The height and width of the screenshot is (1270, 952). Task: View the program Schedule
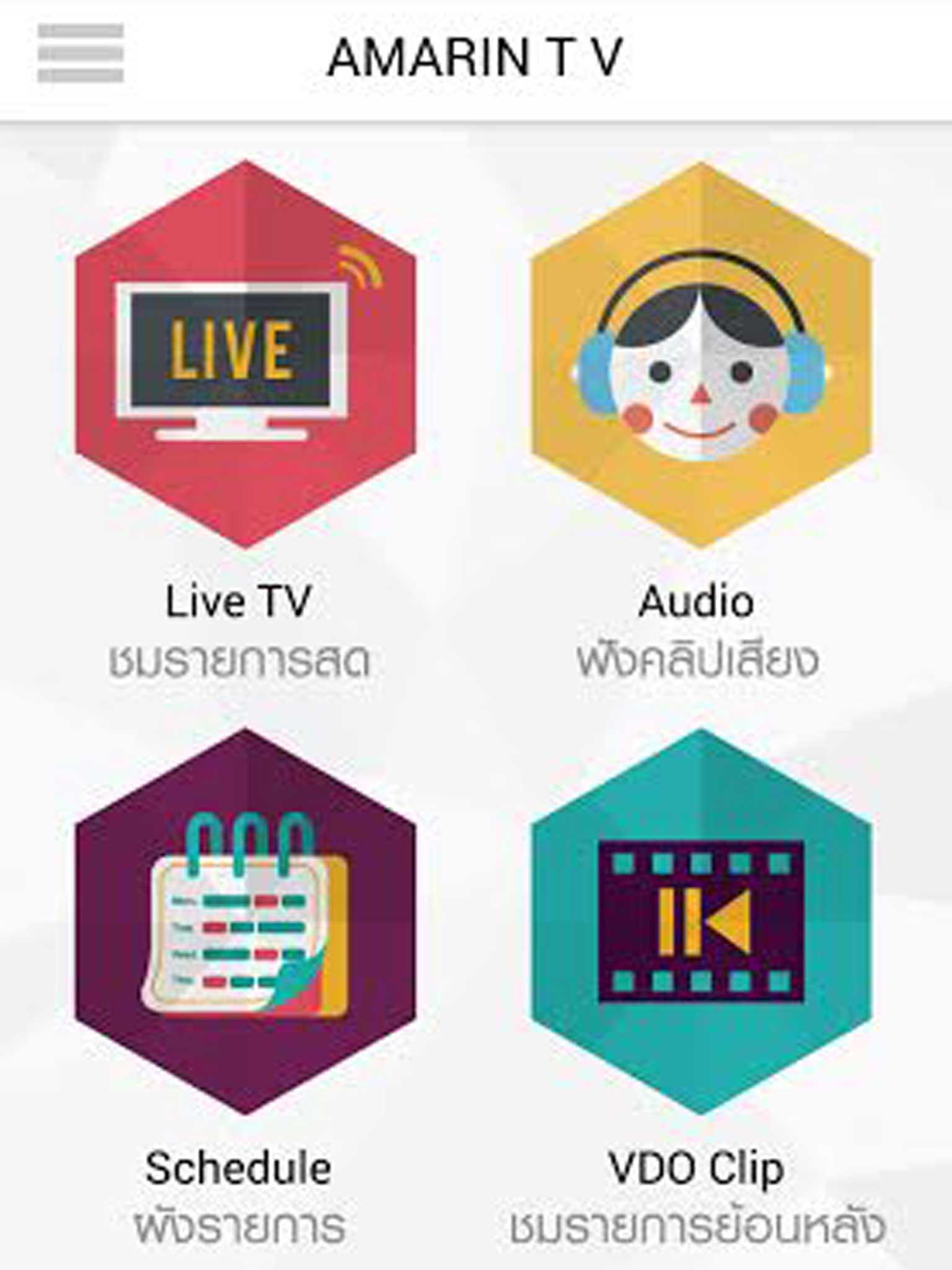coord(245,921)
